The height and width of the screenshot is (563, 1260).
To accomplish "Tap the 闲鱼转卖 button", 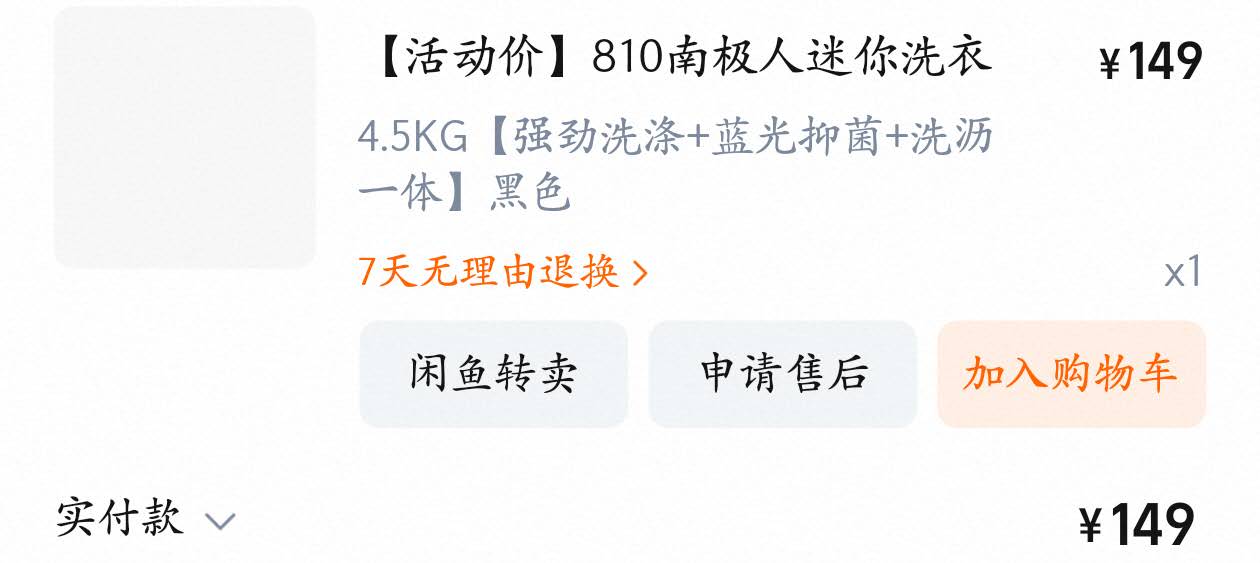I will (x=493, y=374).
